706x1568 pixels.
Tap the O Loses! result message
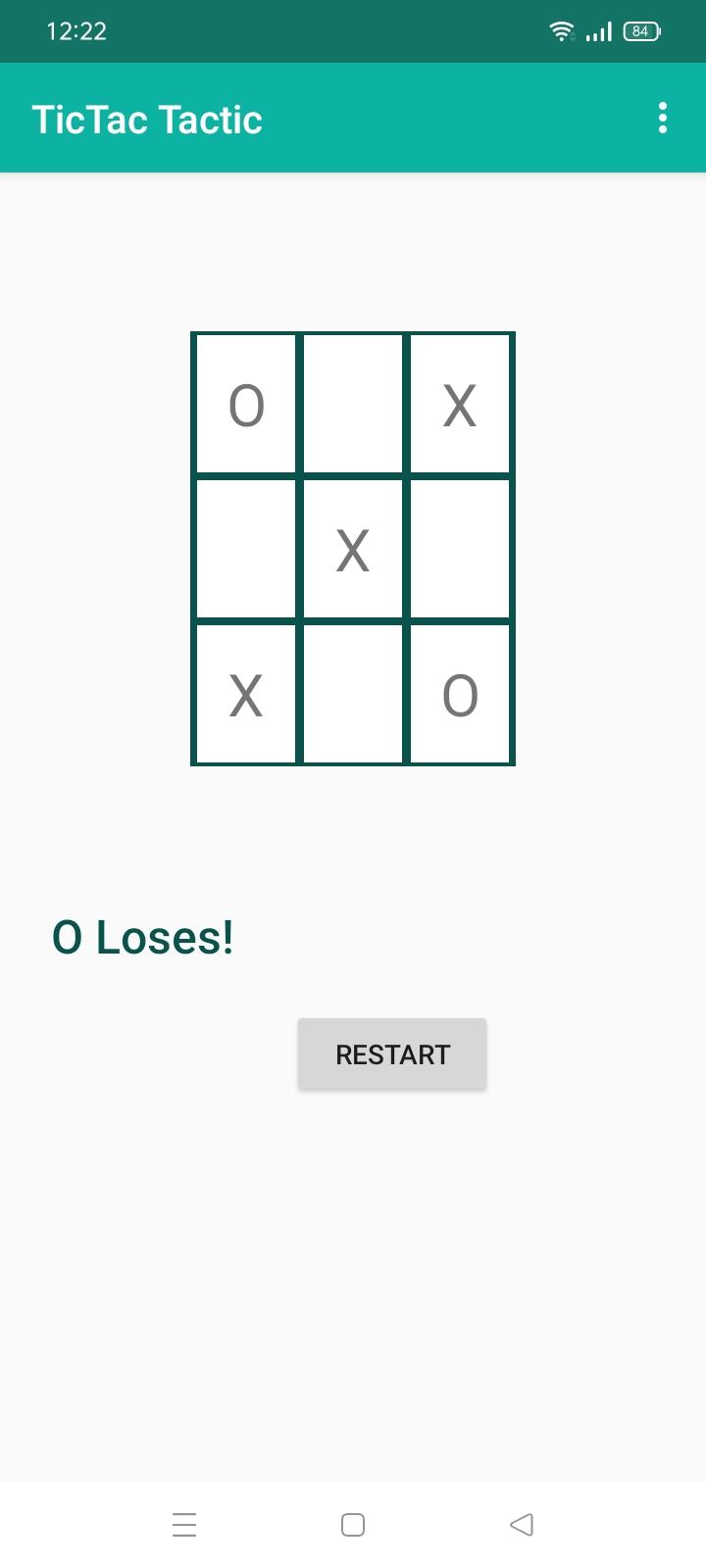(x=143, y=937)
